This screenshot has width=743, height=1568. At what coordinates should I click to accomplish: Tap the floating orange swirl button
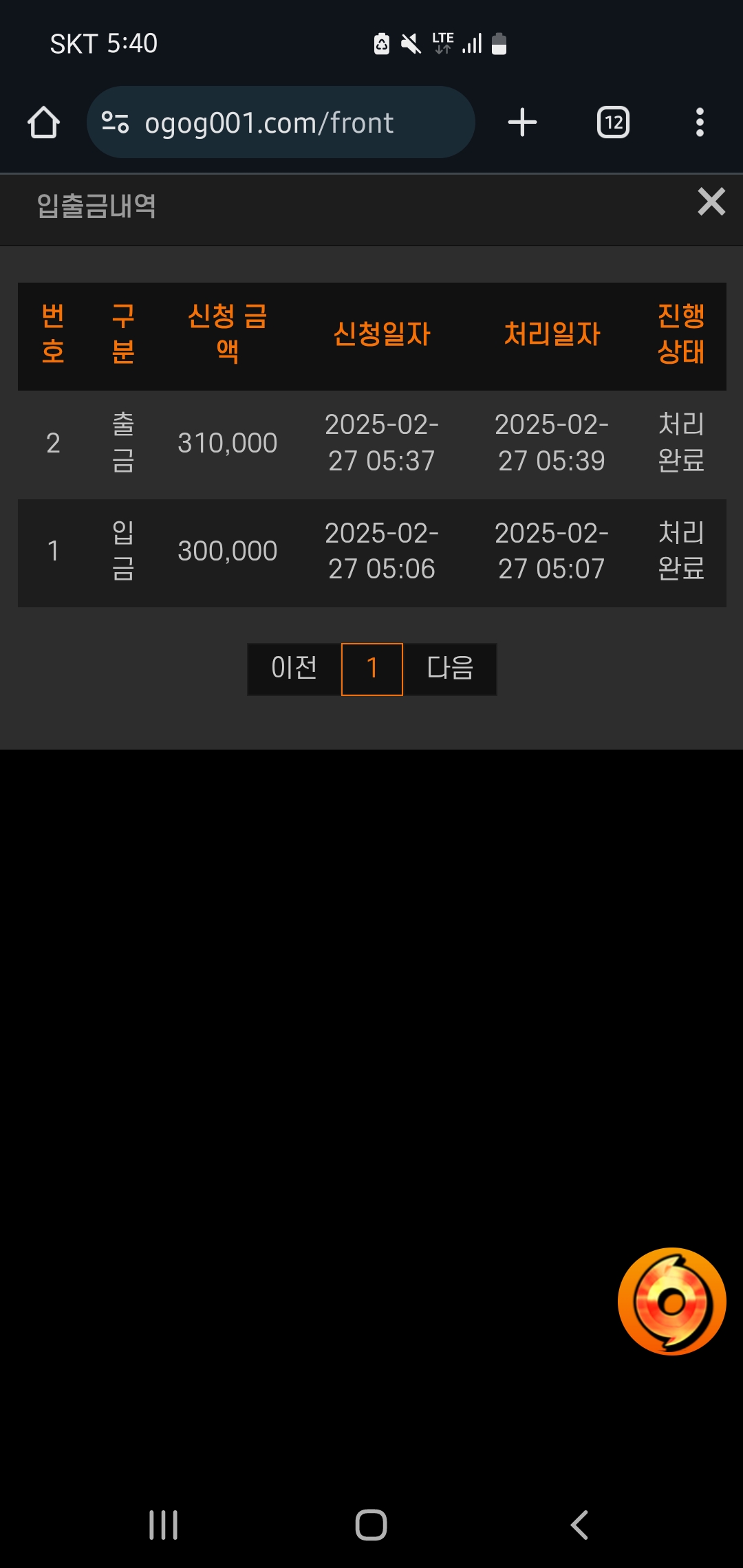672,1302
